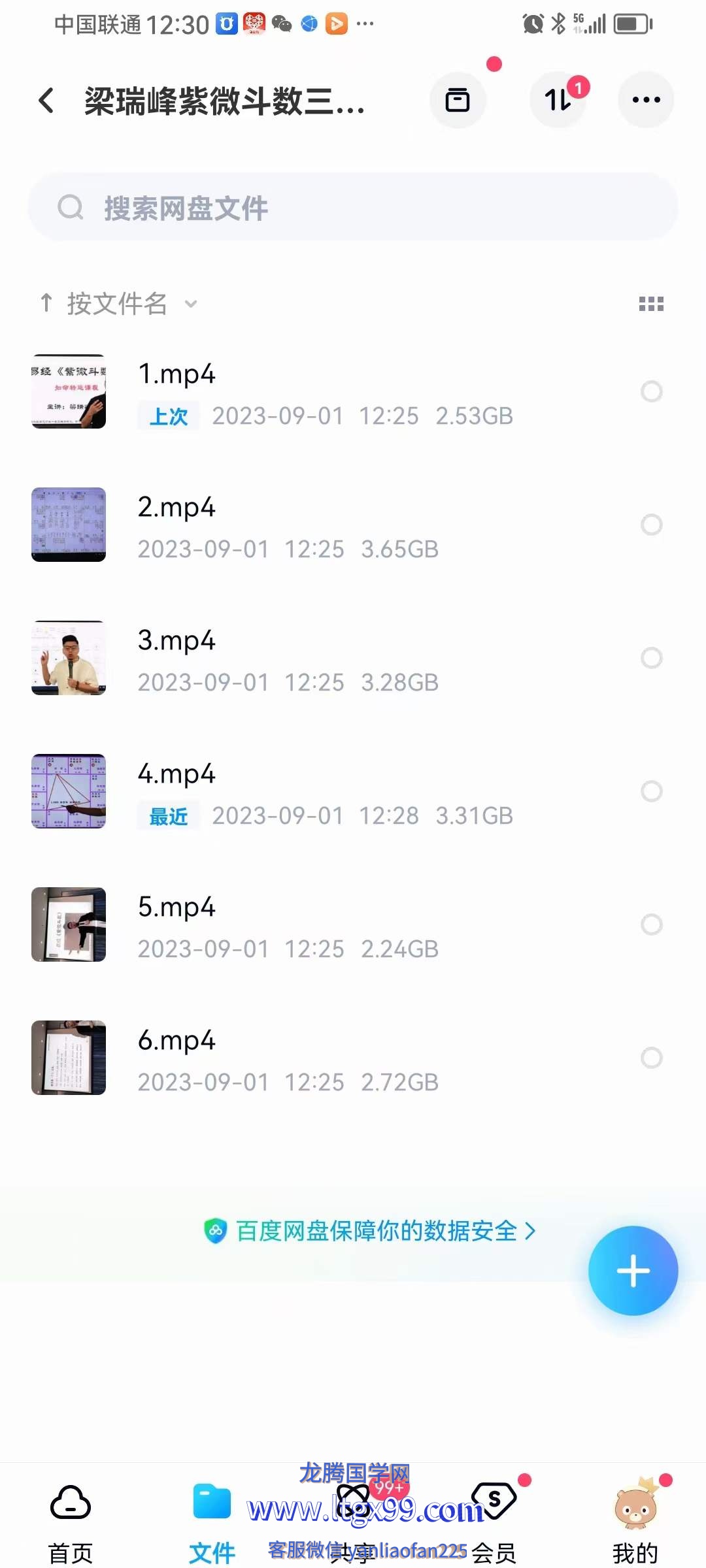Open the archive box icon in the header
The image size is (706, 1568).
[457, 101]
